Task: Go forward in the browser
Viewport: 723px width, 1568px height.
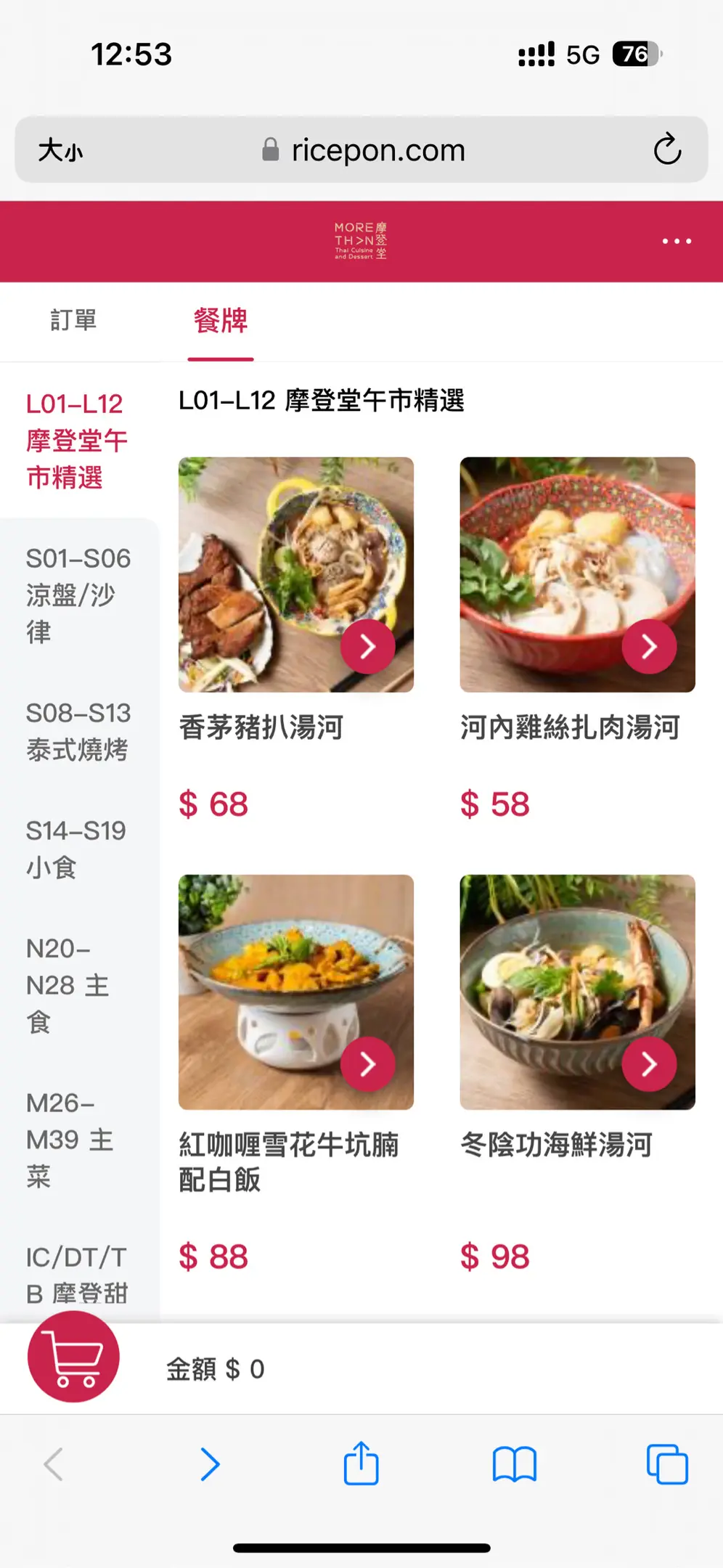Action: pos(210,1464)
